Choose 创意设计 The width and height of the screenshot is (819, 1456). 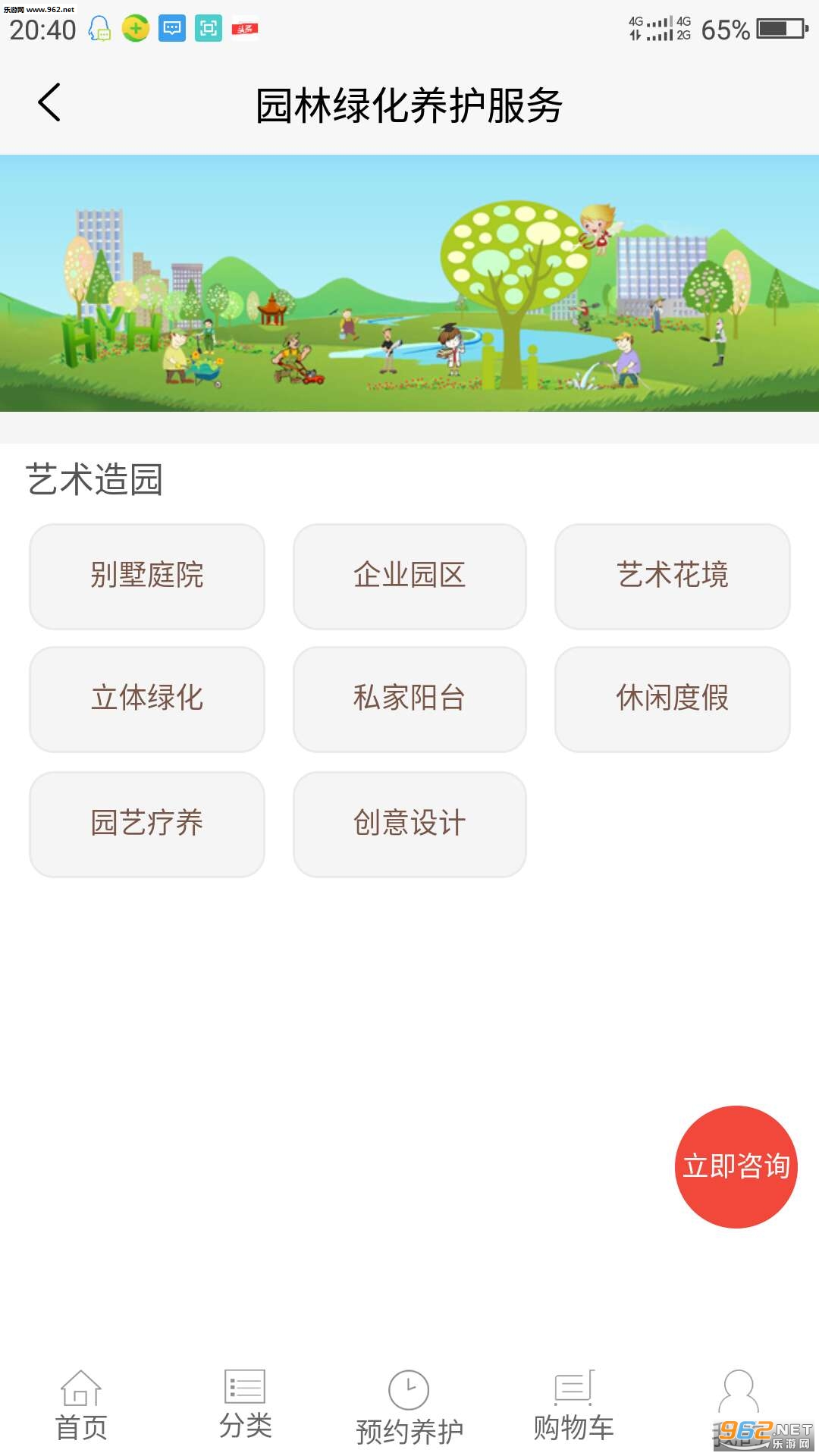pos(409,824)
